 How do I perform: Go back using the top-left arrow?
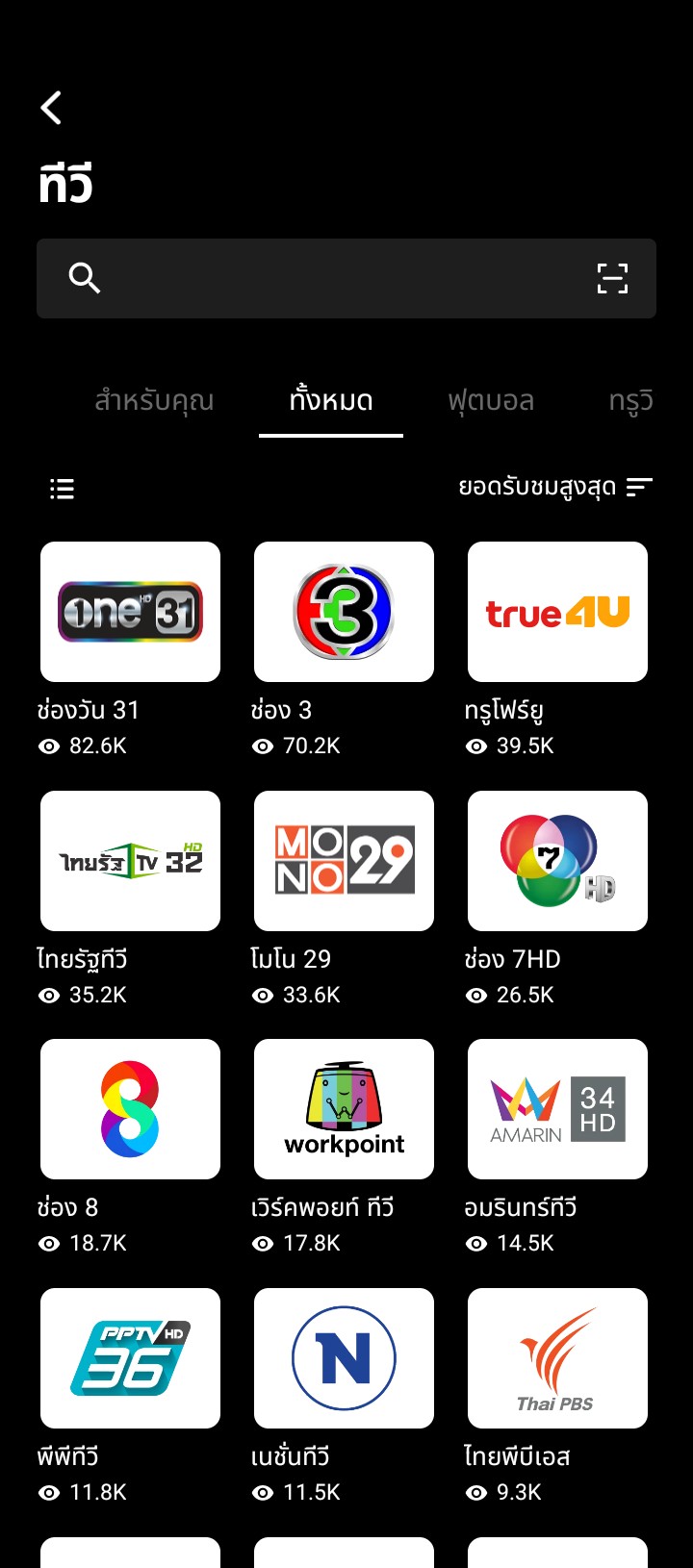[52, 108]
